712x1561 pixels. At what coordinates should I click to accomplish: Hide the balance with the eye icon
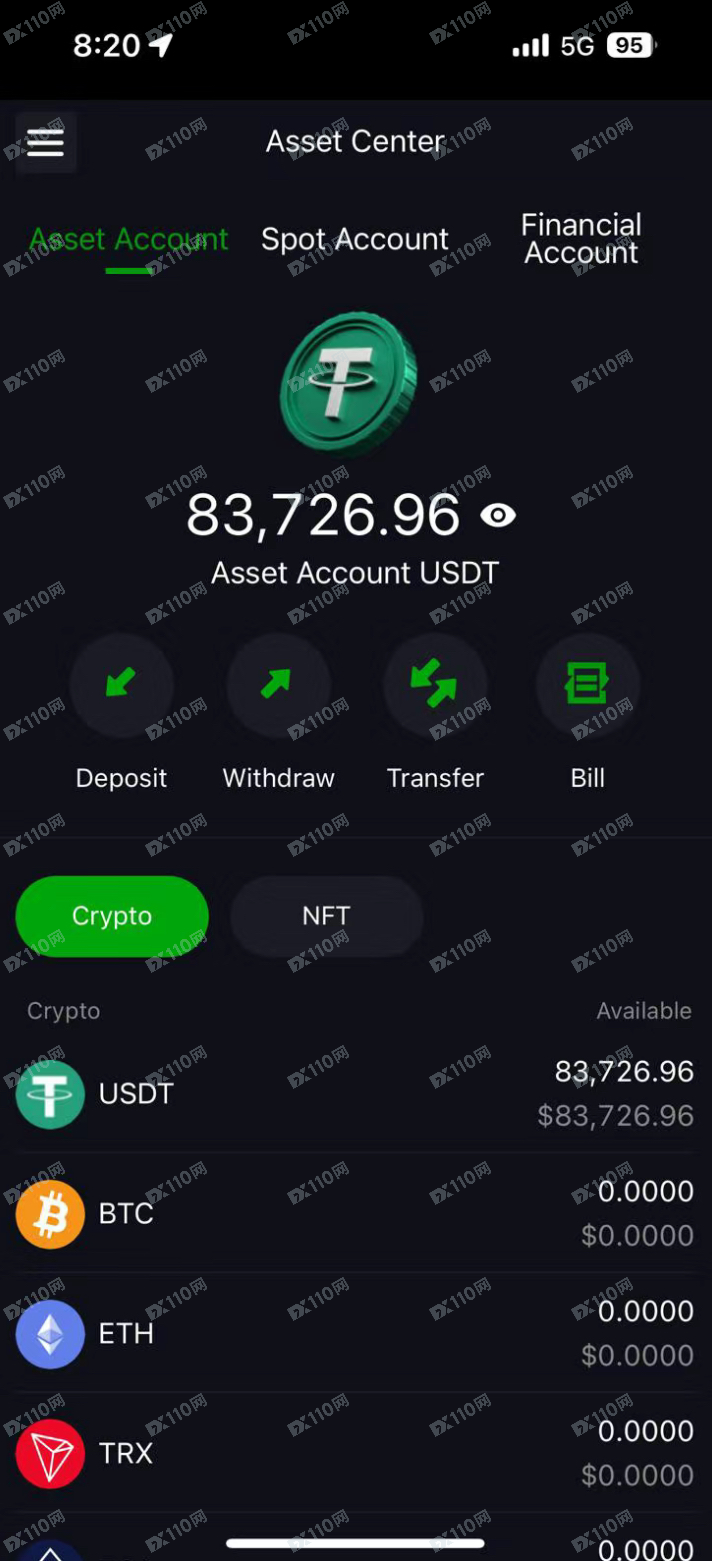tap(498, 516)
